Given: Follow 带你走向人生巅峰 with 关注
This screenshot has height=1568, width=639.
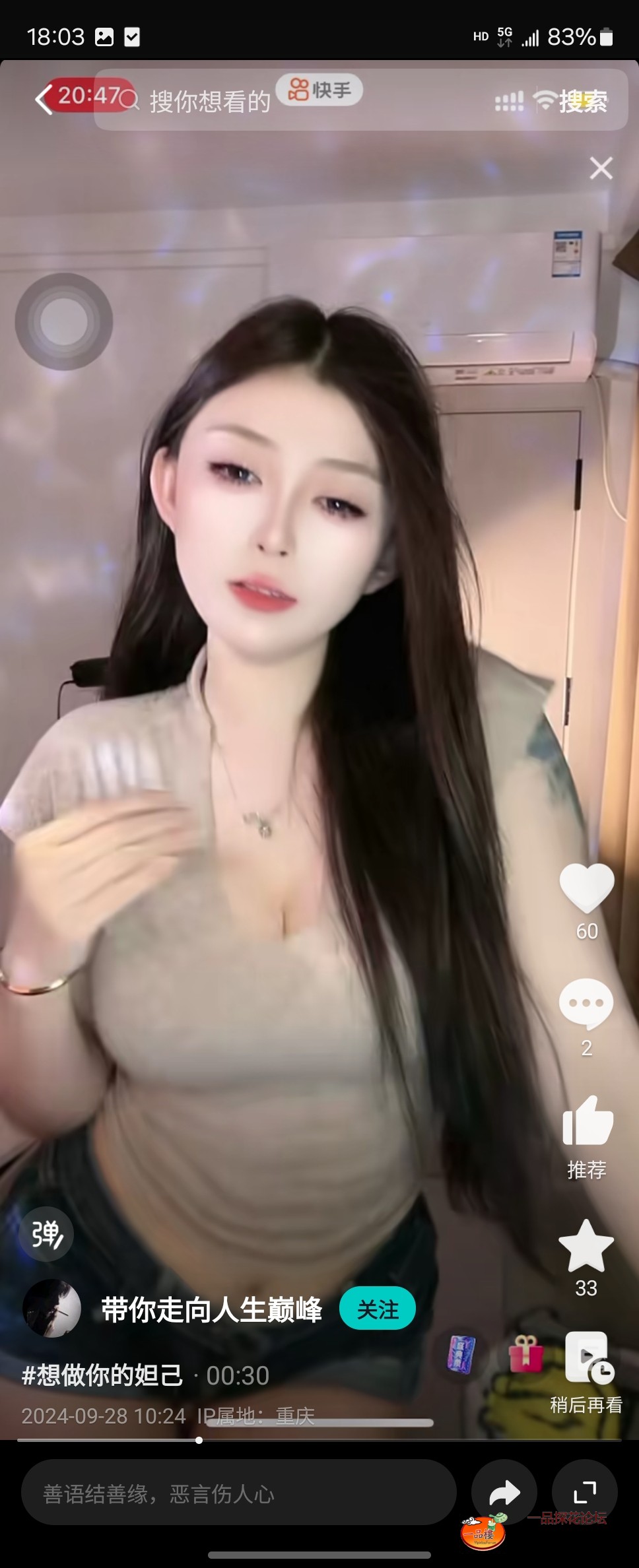Looking at the screenshot, I should (378, 1309).
